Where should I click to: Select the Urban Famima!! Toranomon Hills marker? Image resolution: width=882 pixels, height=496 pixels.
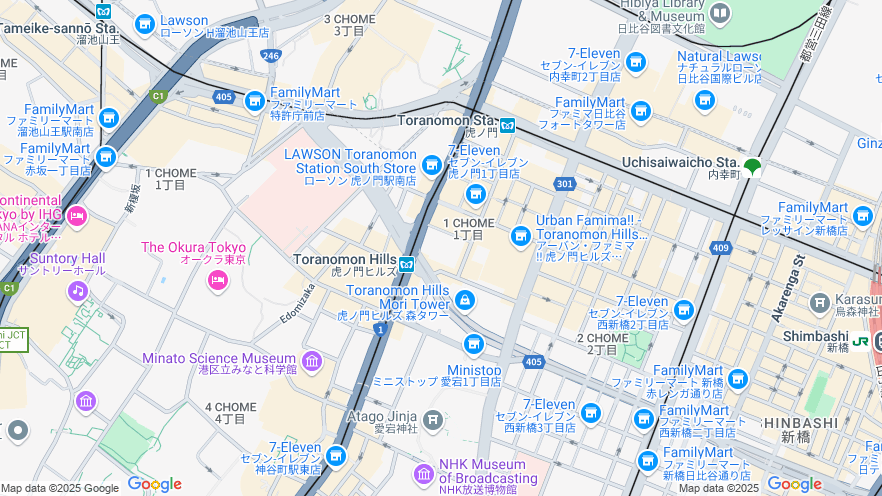coord(520,236)
